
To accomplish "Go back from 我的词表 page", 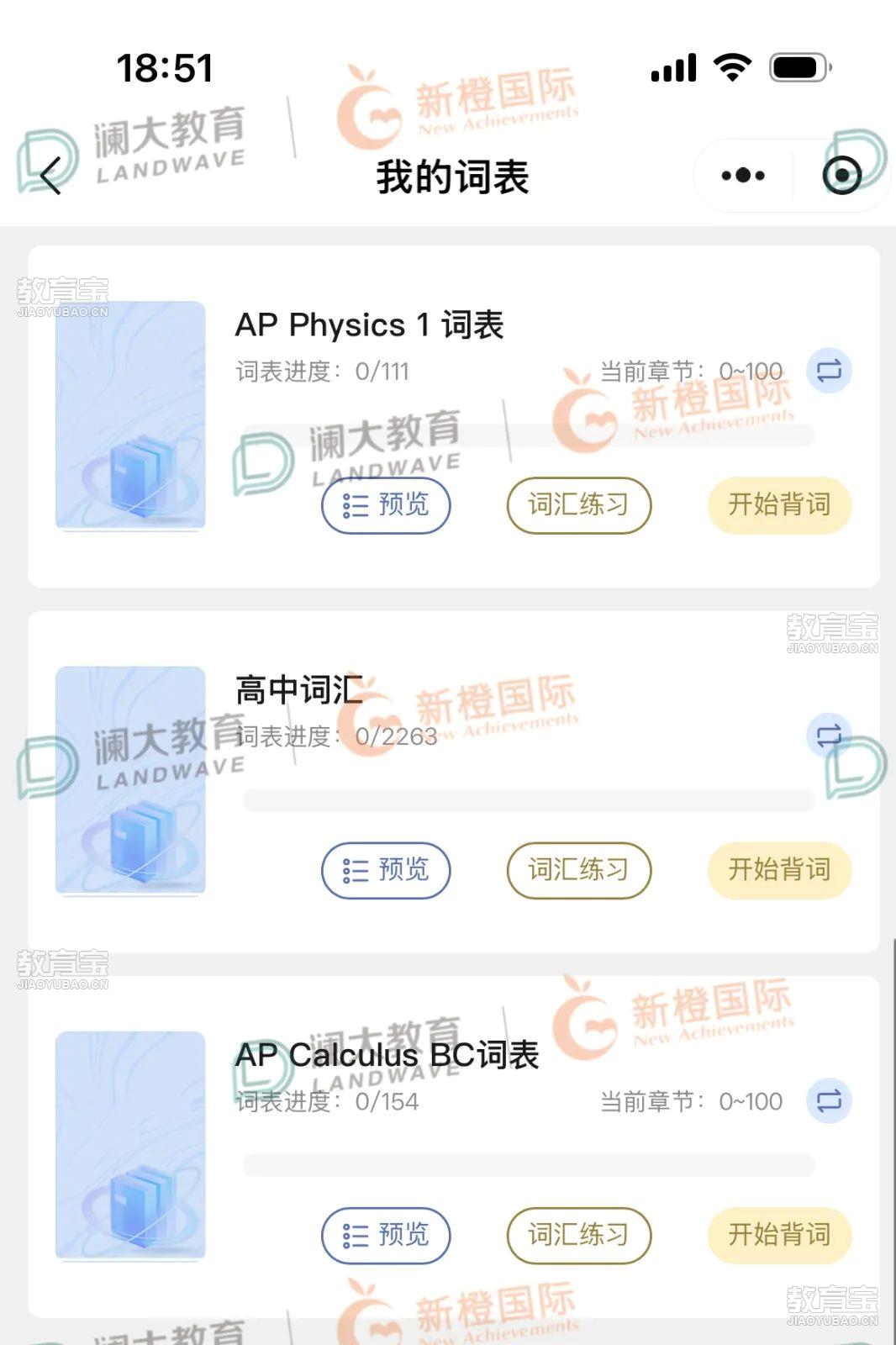I will (x=50, y=176).
